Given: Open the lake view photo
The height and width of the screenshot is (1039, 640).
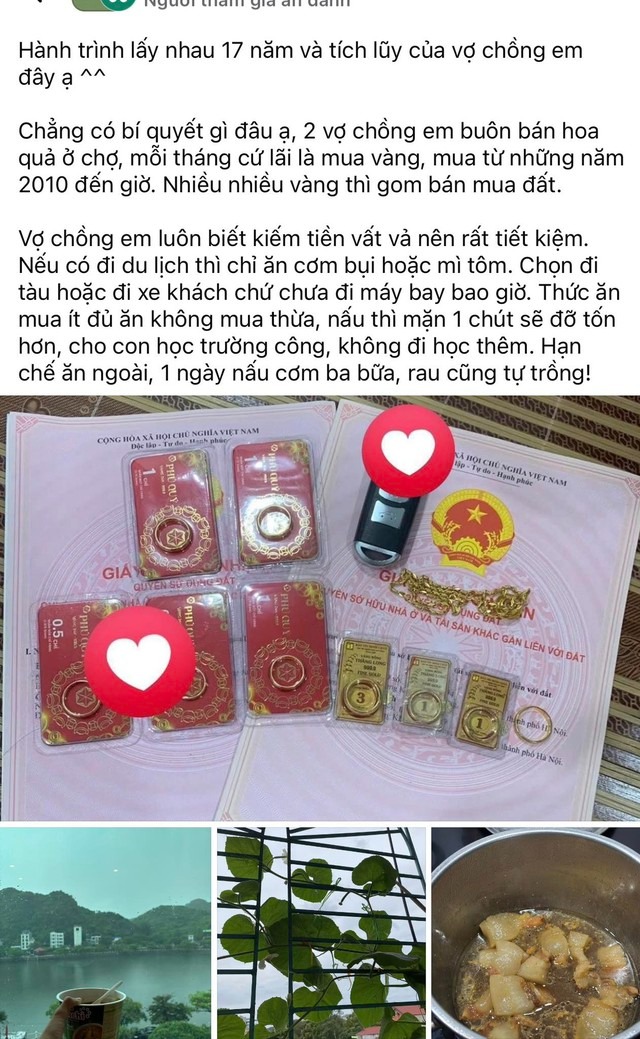Looking at the screenshot, I should [x=105, y=932].
